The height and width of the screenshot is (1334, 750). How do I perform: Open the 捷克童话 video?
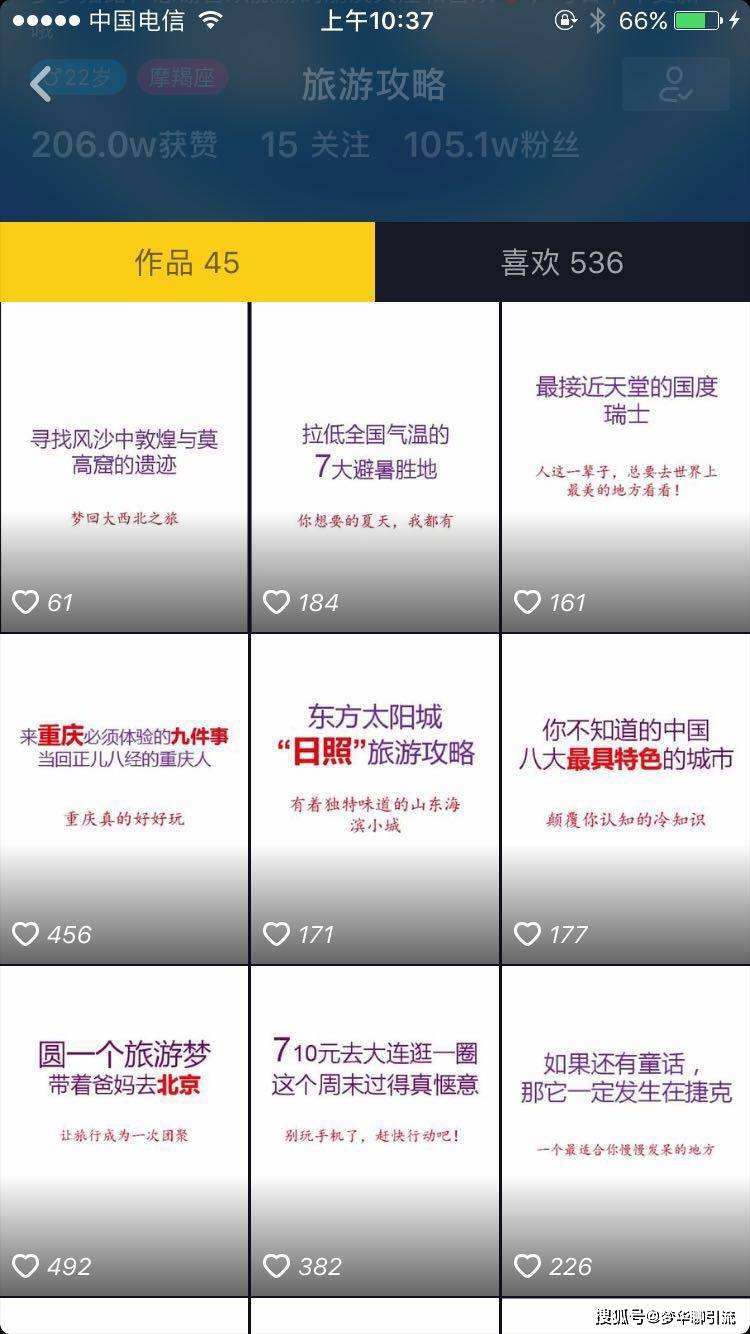point(626,1131)
